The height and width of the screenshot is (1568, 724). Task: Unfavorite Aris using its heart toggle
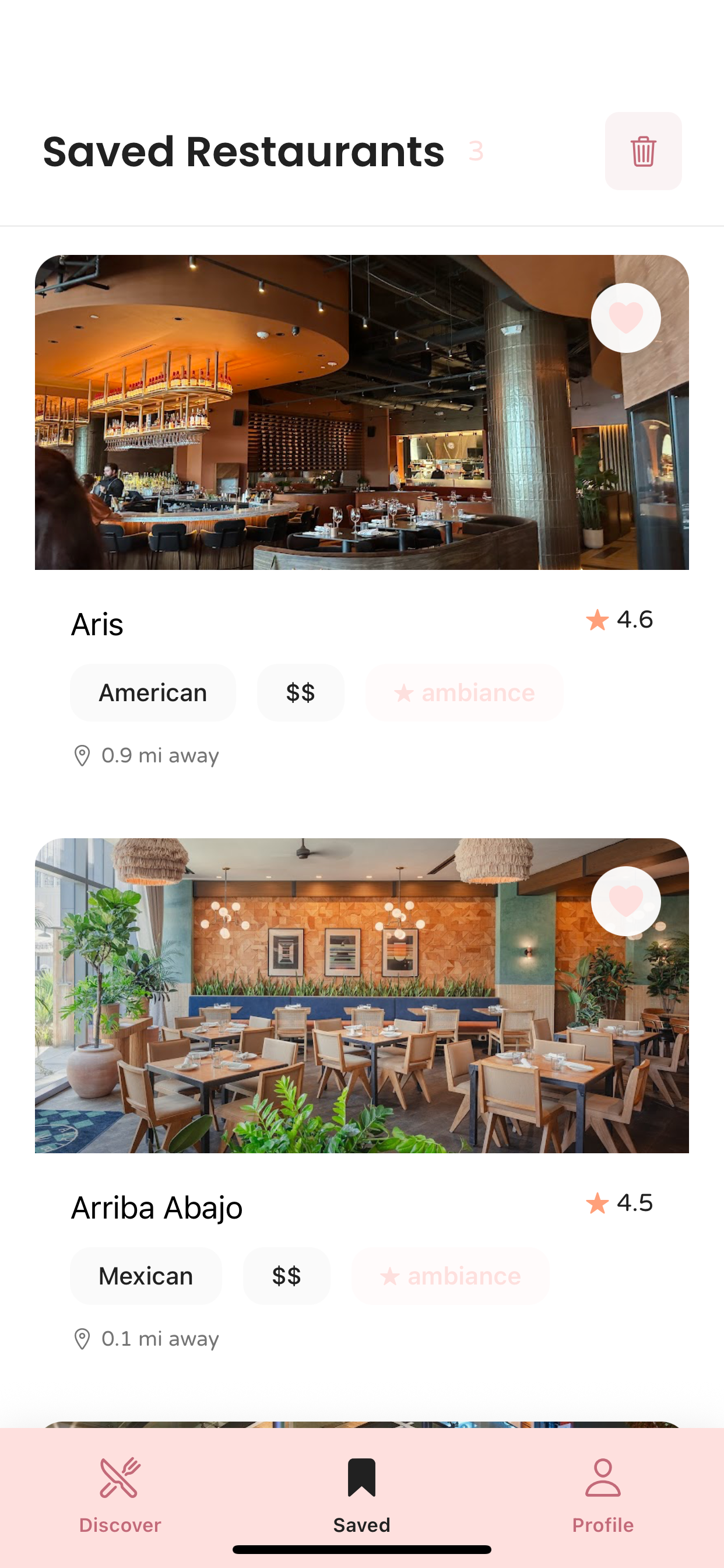coord(625,317)
